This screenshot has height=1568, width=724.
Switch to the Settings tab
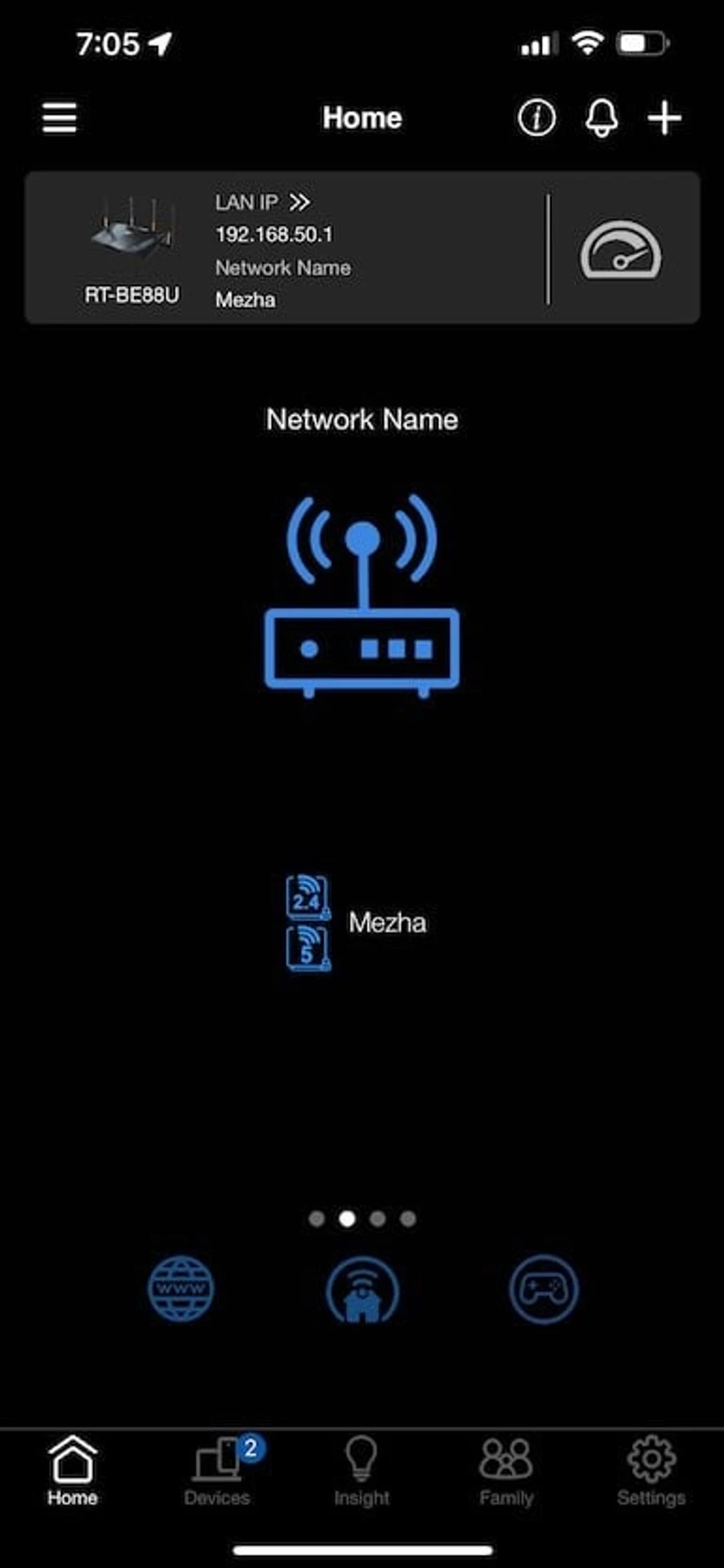[x=651, y=1471]
